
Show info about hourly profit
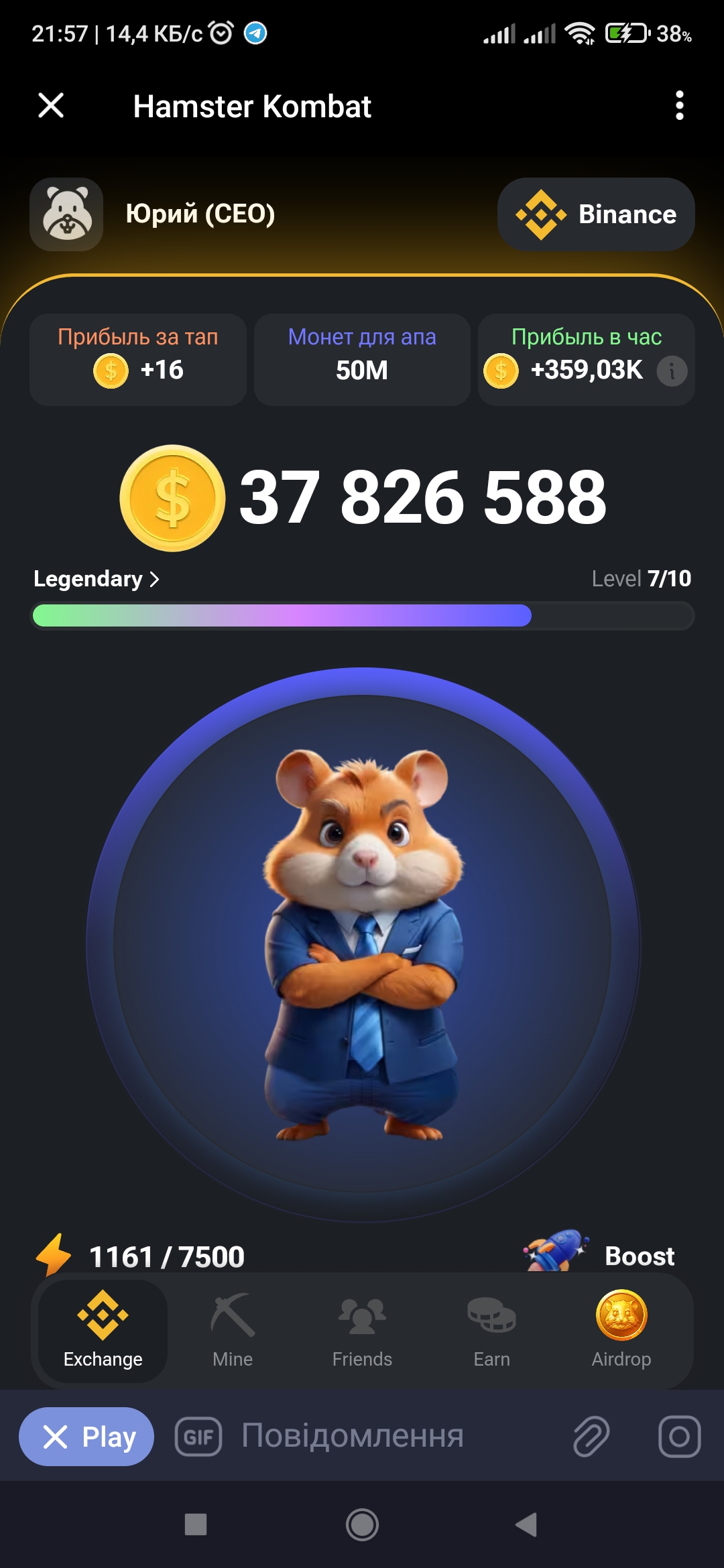click(672, 371)
